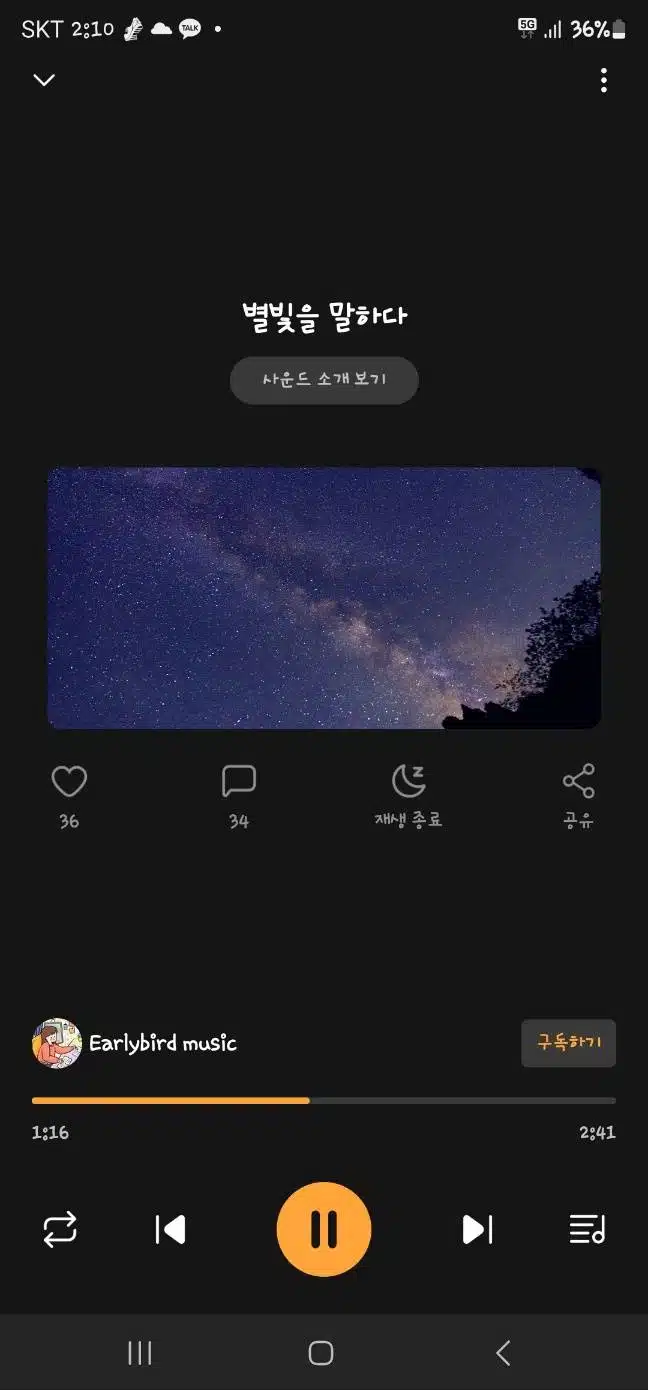This screenshot has width=648, height=1390.
Task: Collapse the player with the down chevron
Action: [44, 80]
